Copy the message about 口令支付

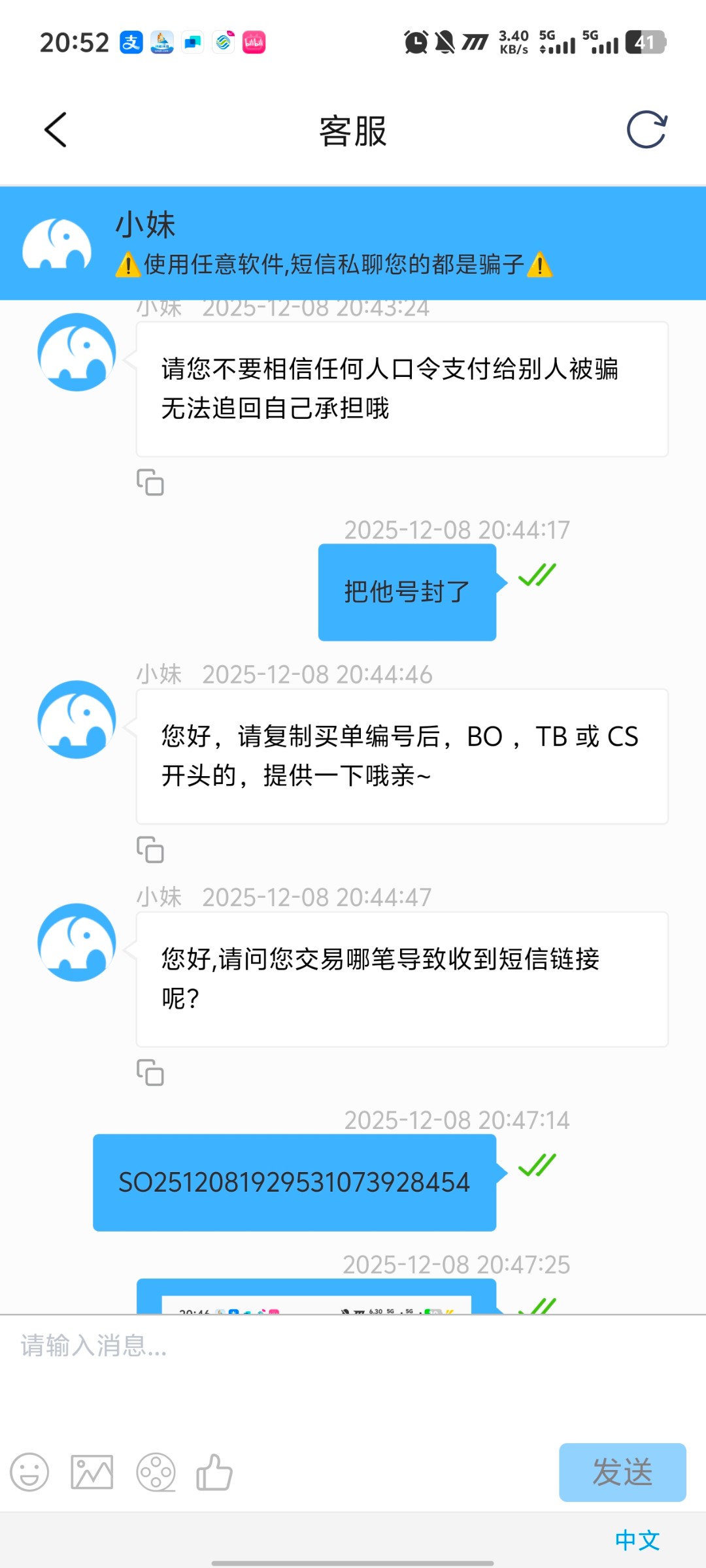[150, 483]
